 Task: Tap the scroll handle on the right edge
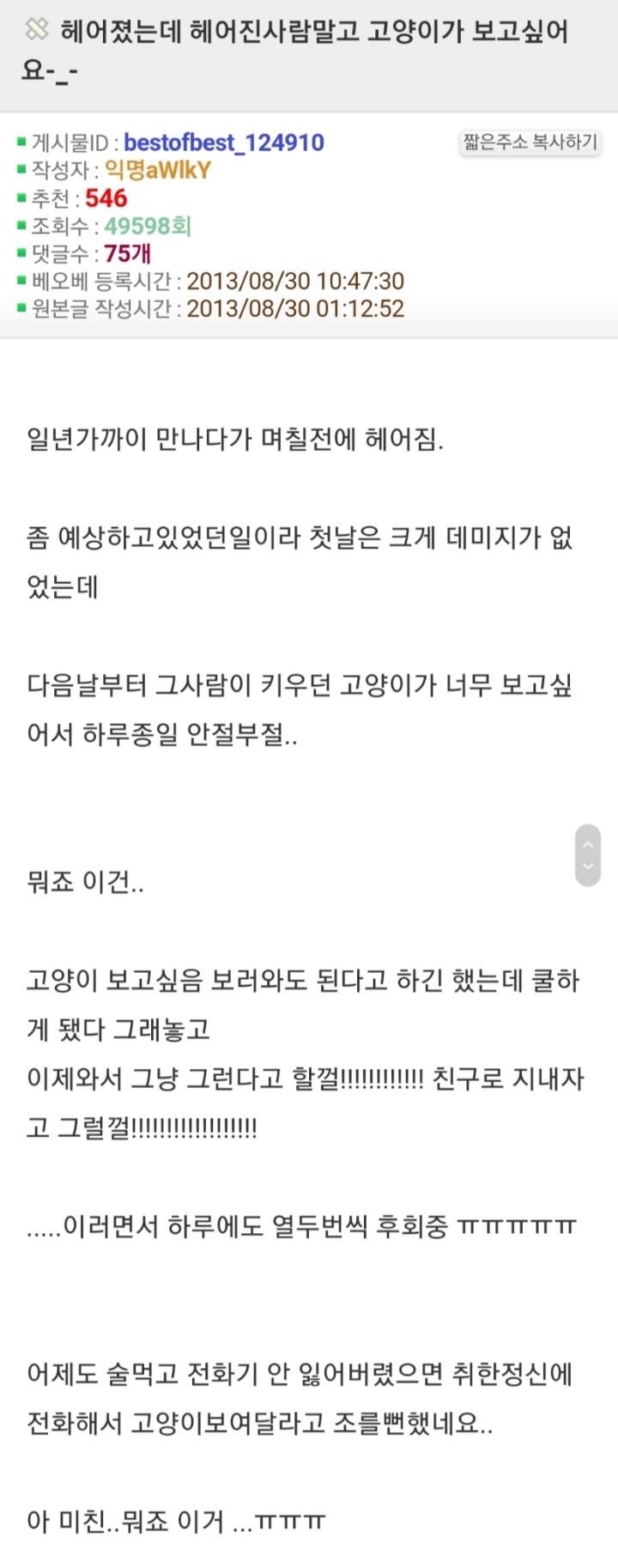588,855
